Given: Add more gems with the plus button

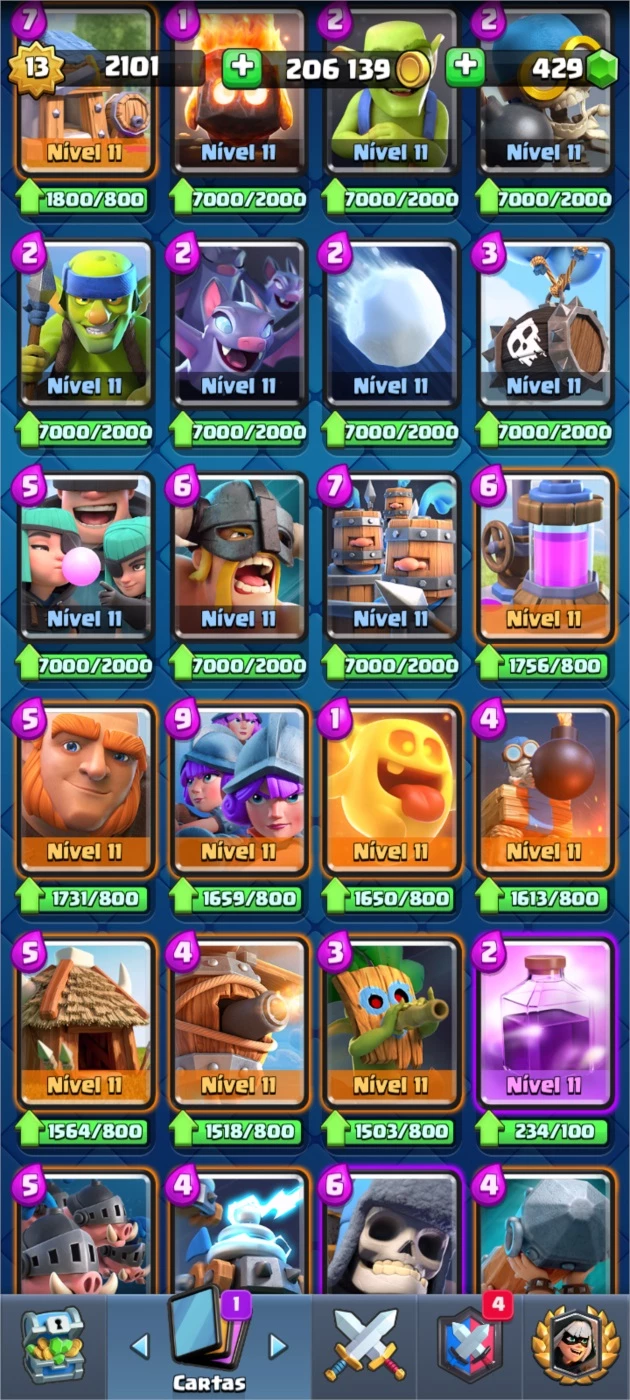Looking at the screenshot, I should pyautogui.click(x=464, y=68).
